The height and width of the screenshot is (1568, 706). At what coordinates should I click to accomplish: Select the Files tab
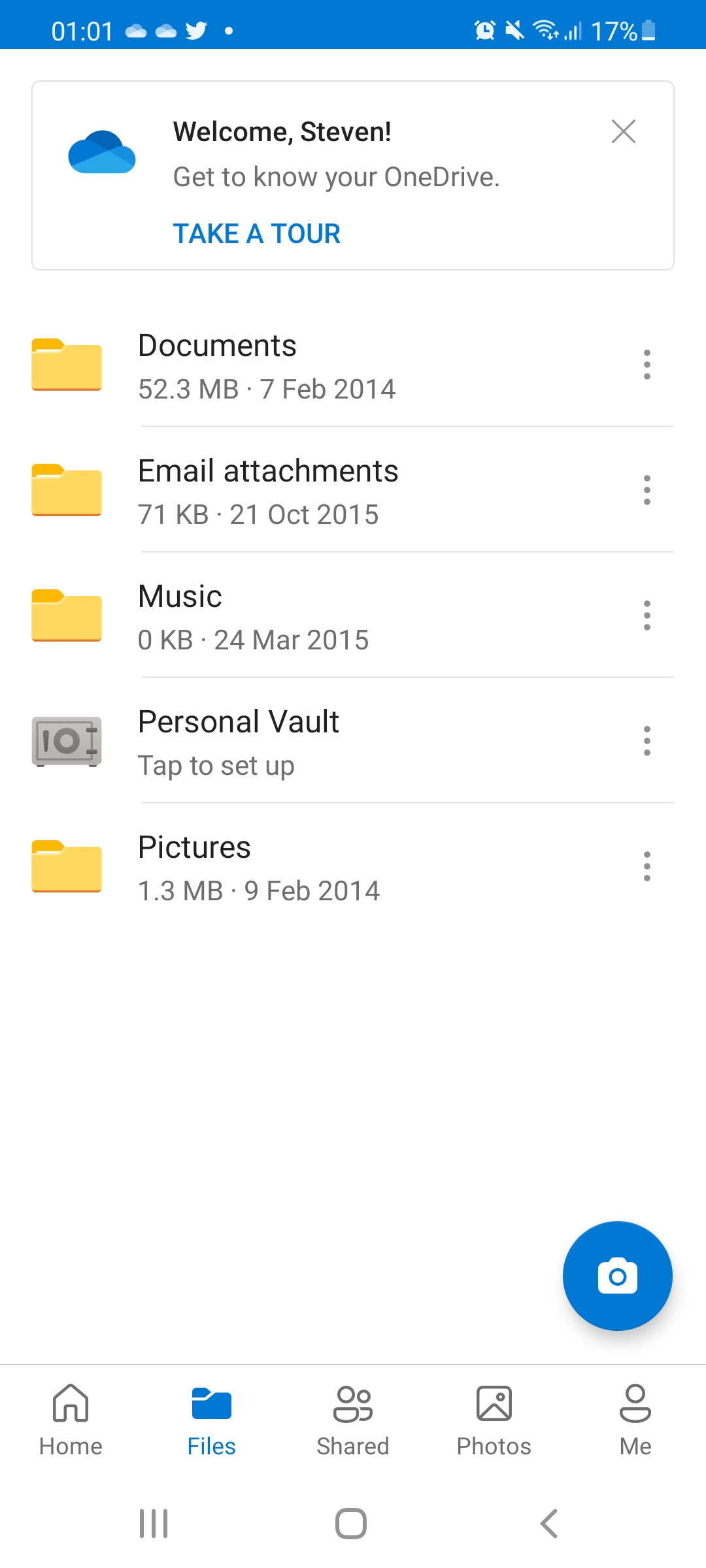tap(212, 1419)
